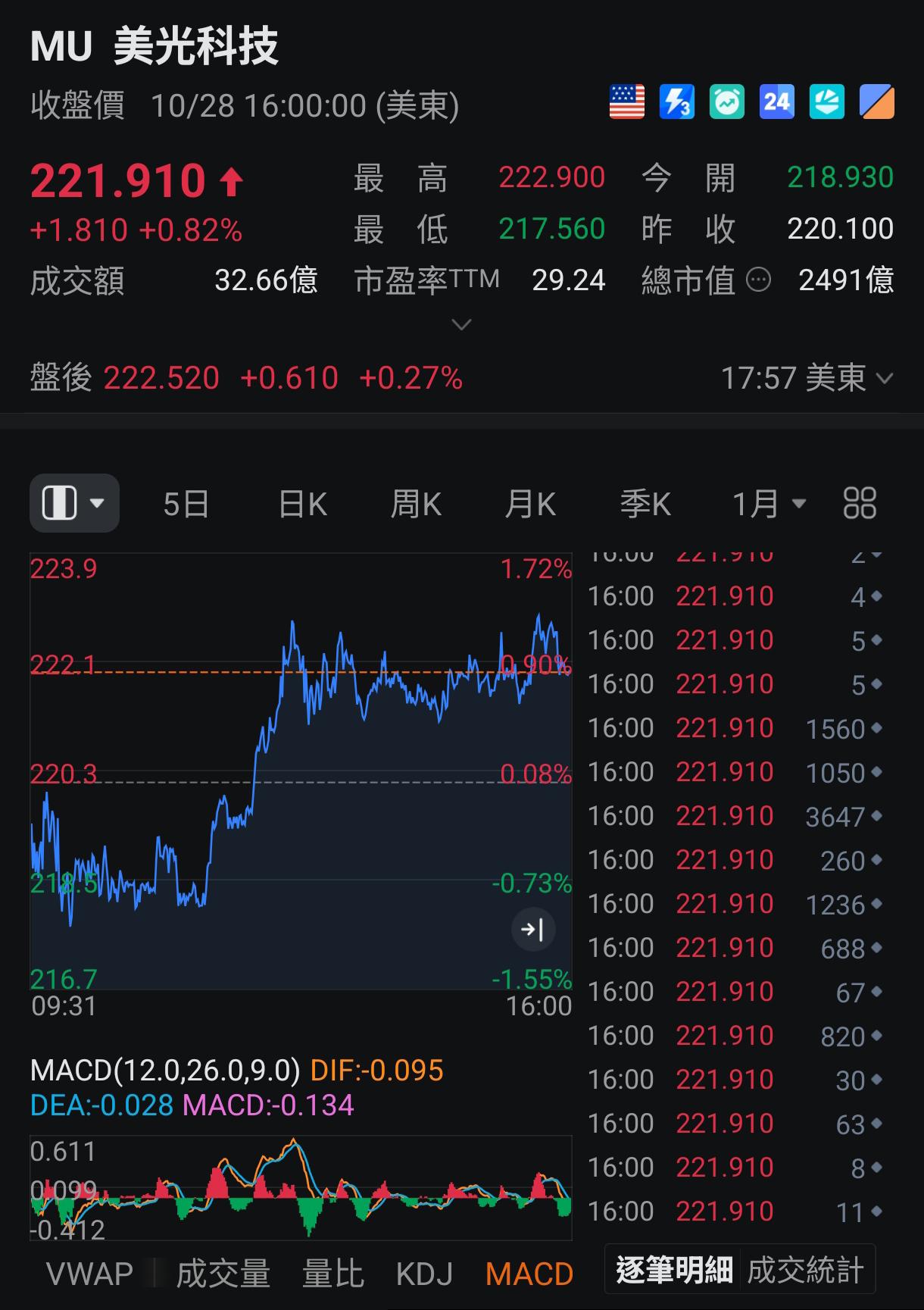Show the 量比 indicator
The image size is (924, 1310).
pyautogui.click(x=332, y=1274)
